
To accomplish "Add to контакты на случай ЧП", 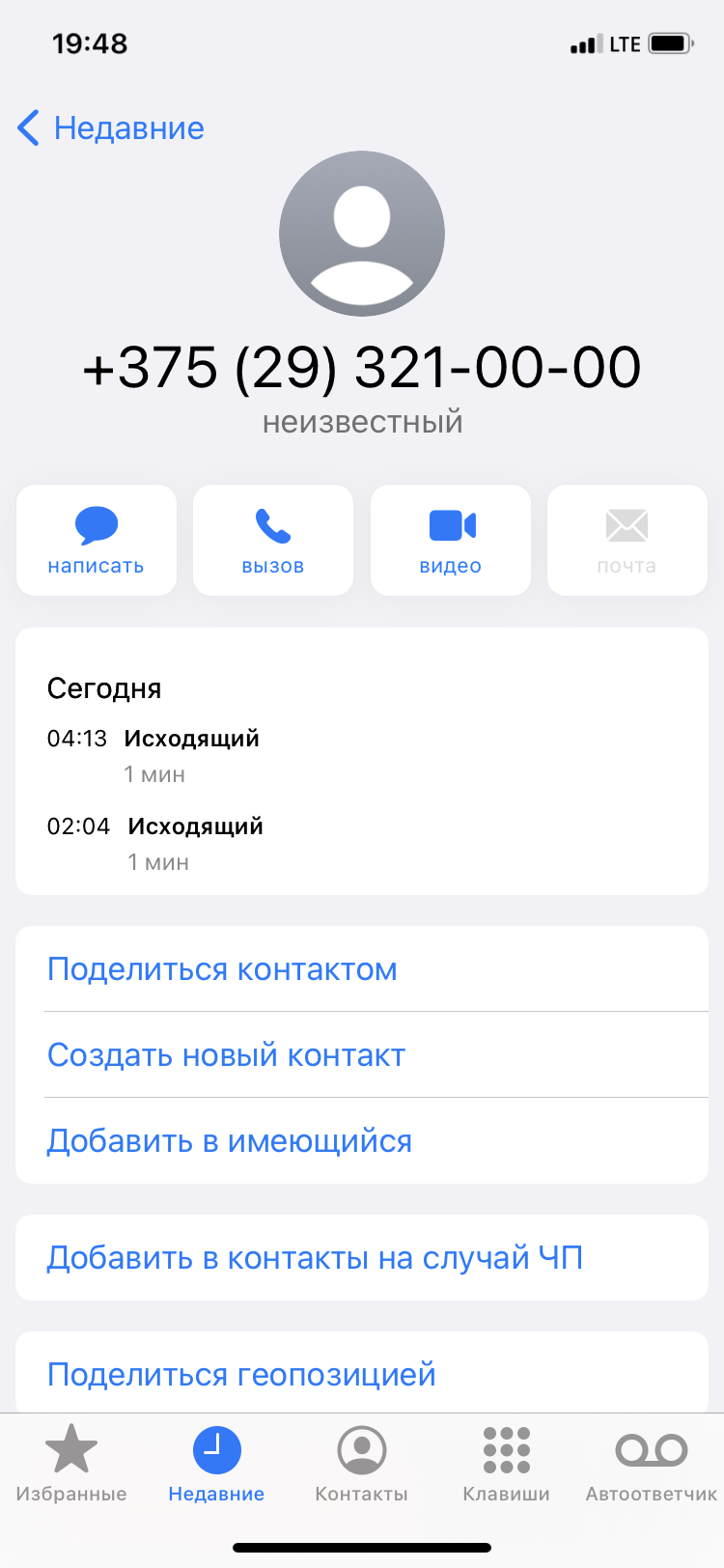I will tap(315, 1258).
